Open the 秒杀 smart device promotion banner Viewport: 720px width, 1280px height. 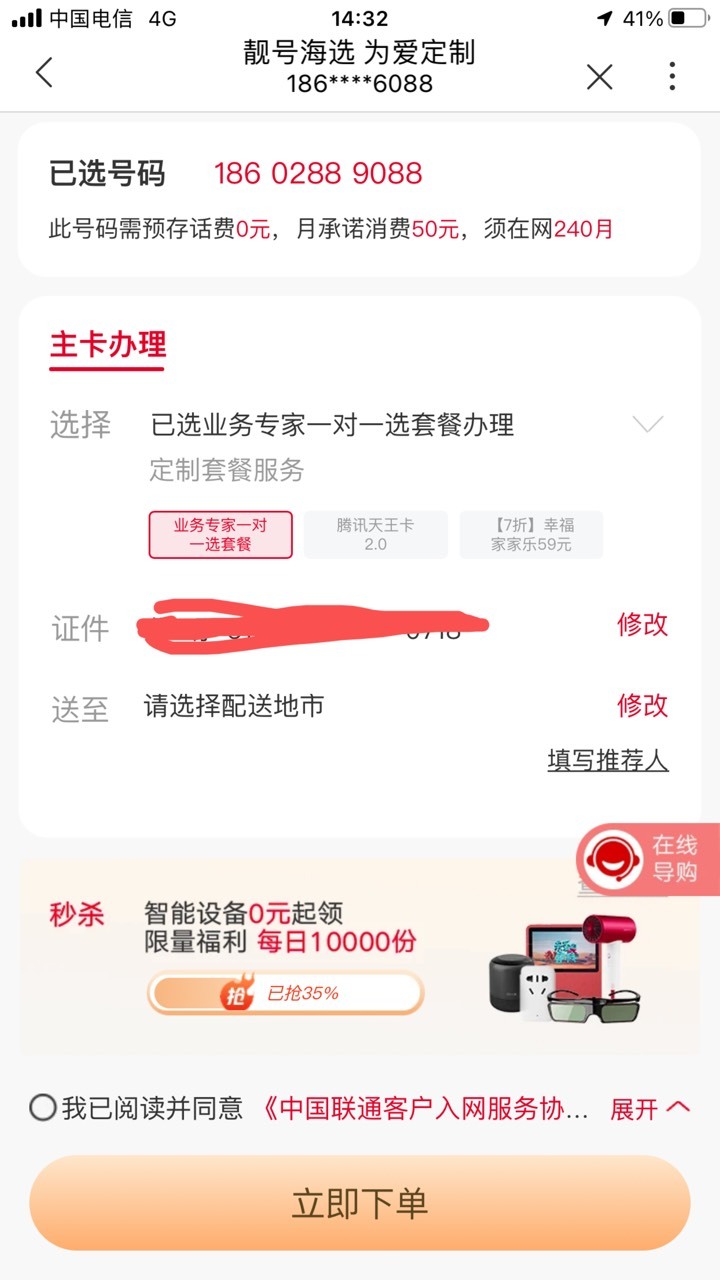click(x=360, y=957)
